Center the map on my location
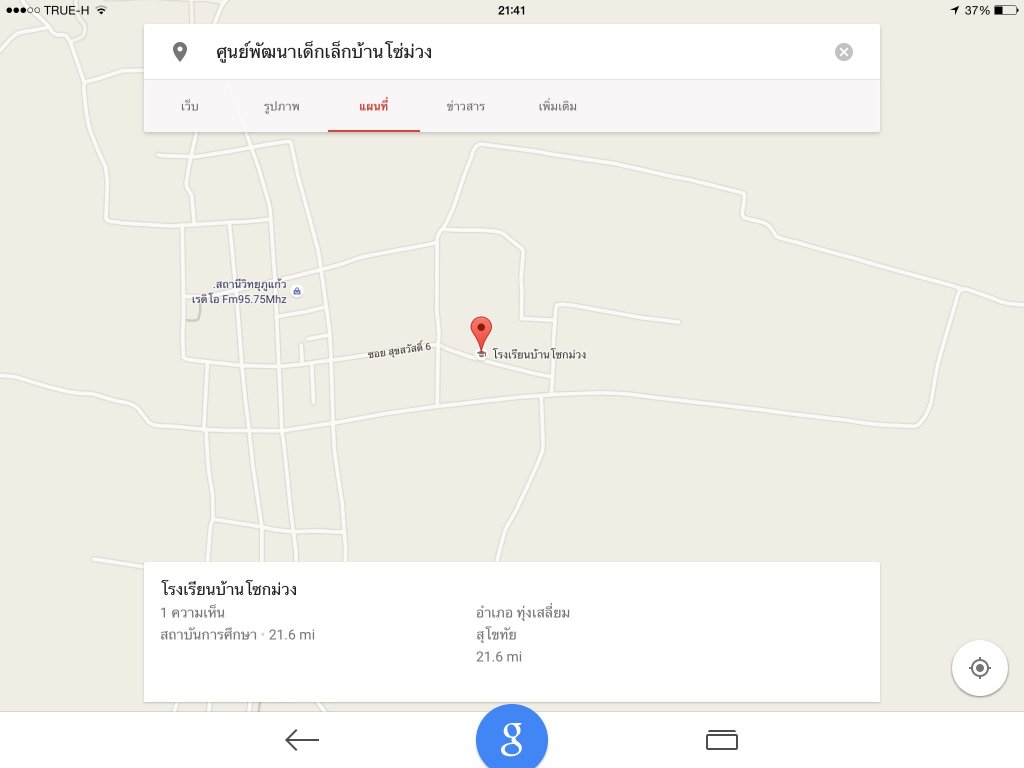Screen dimensions: 1024x768 [x=980, y=668]
